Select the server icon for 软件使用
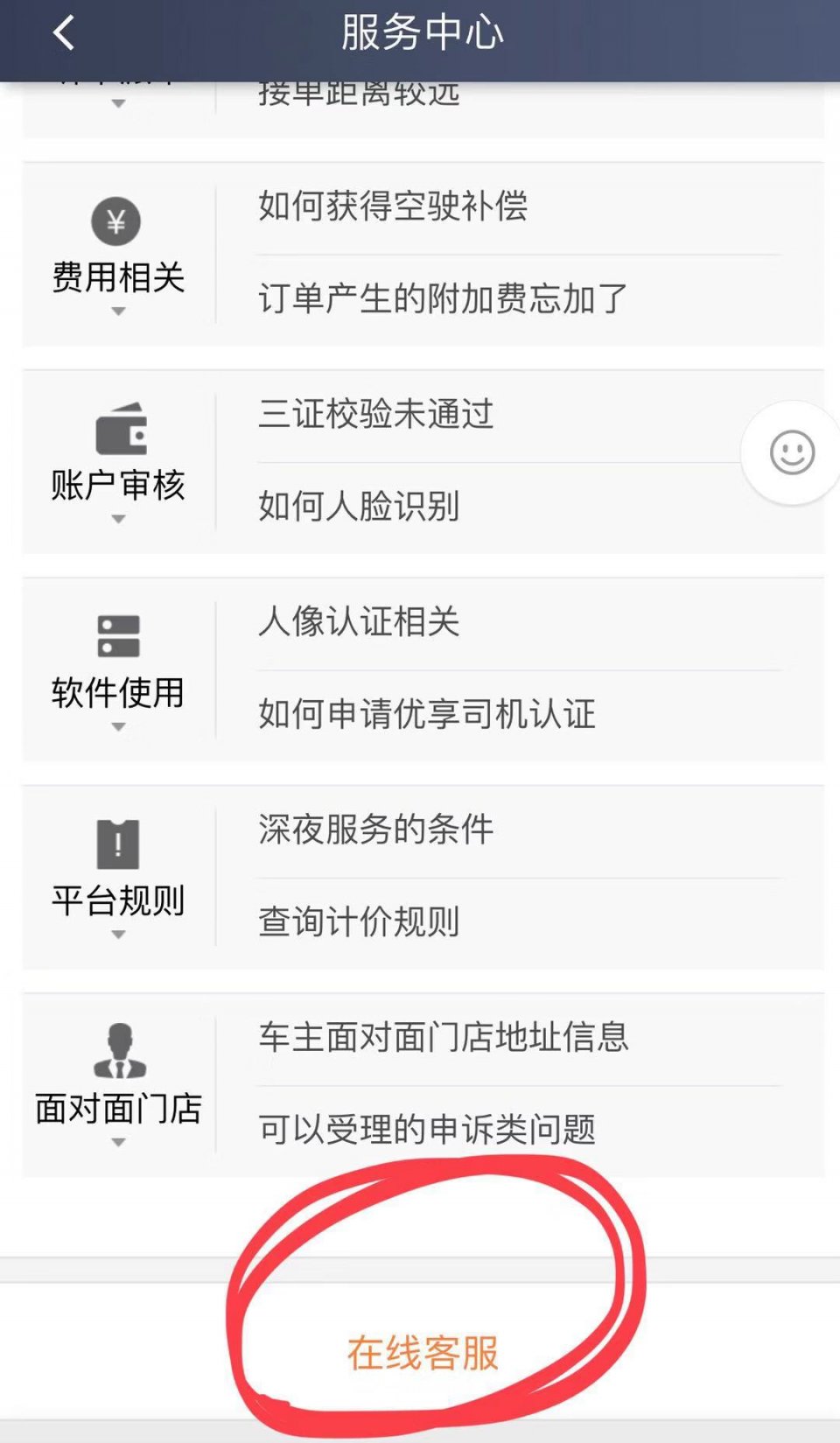Viewport: 840px width, 1443px height. [x=118, y=638]
